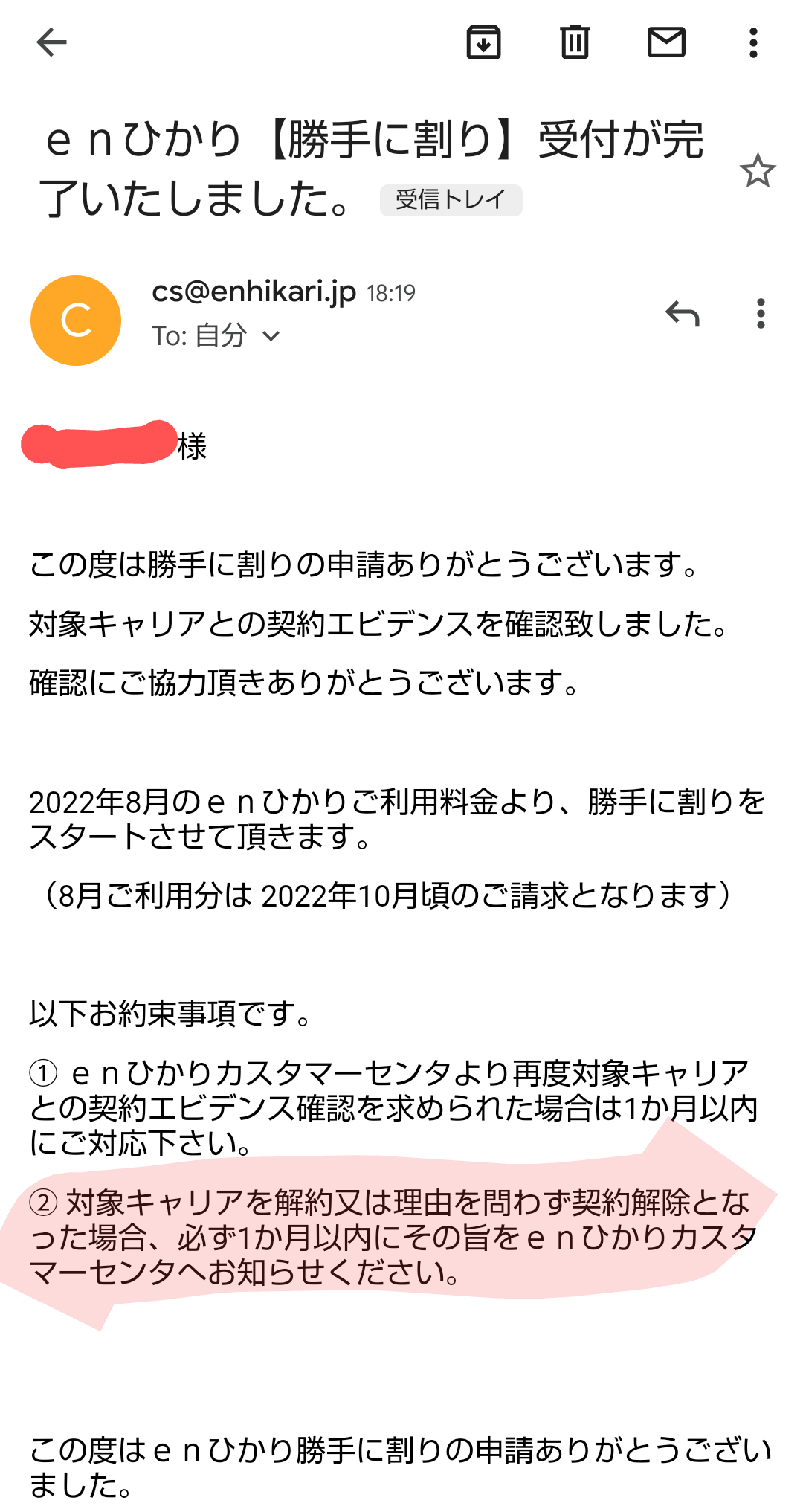Open the top overflow menu
The width and height of the screenshot is (803, 1512).
pyautogui.click(x=753, y=42)
